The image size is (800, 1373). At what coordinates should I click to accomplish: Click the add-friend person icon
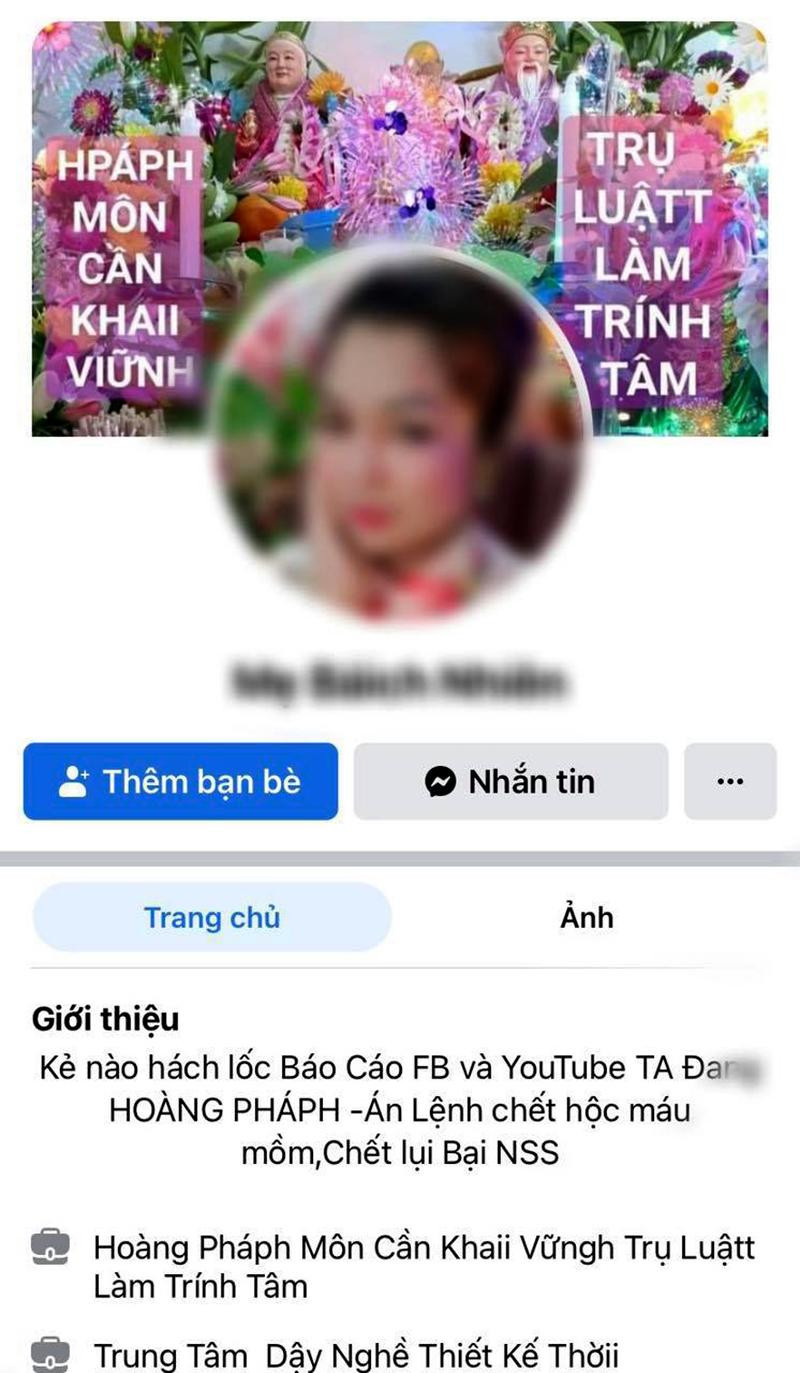73,782
